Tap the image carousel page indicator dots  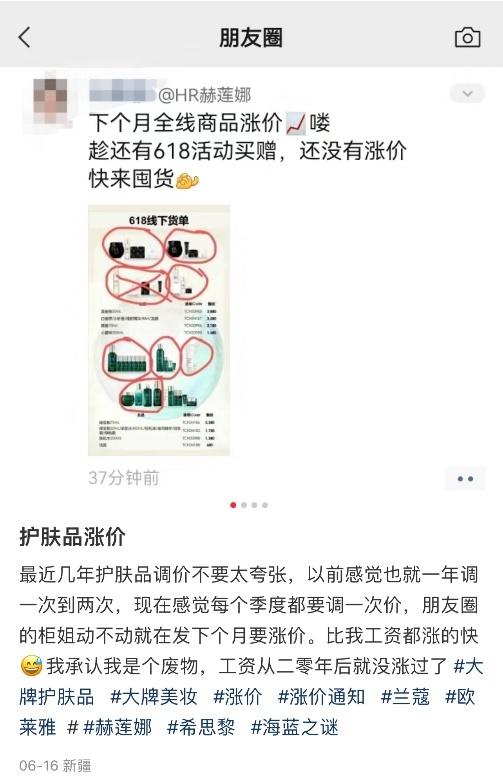(x=249, y=505)
